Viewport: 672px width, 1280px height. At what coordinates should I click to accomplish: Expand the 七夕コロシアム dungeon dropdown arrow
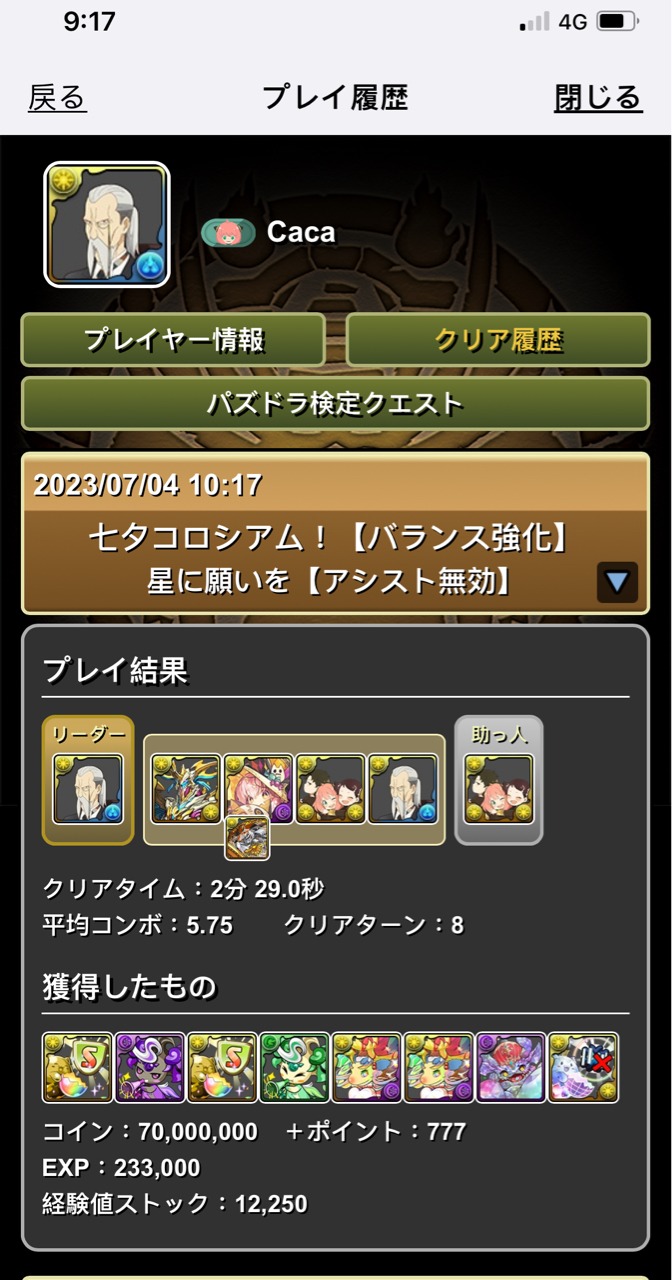617,582
